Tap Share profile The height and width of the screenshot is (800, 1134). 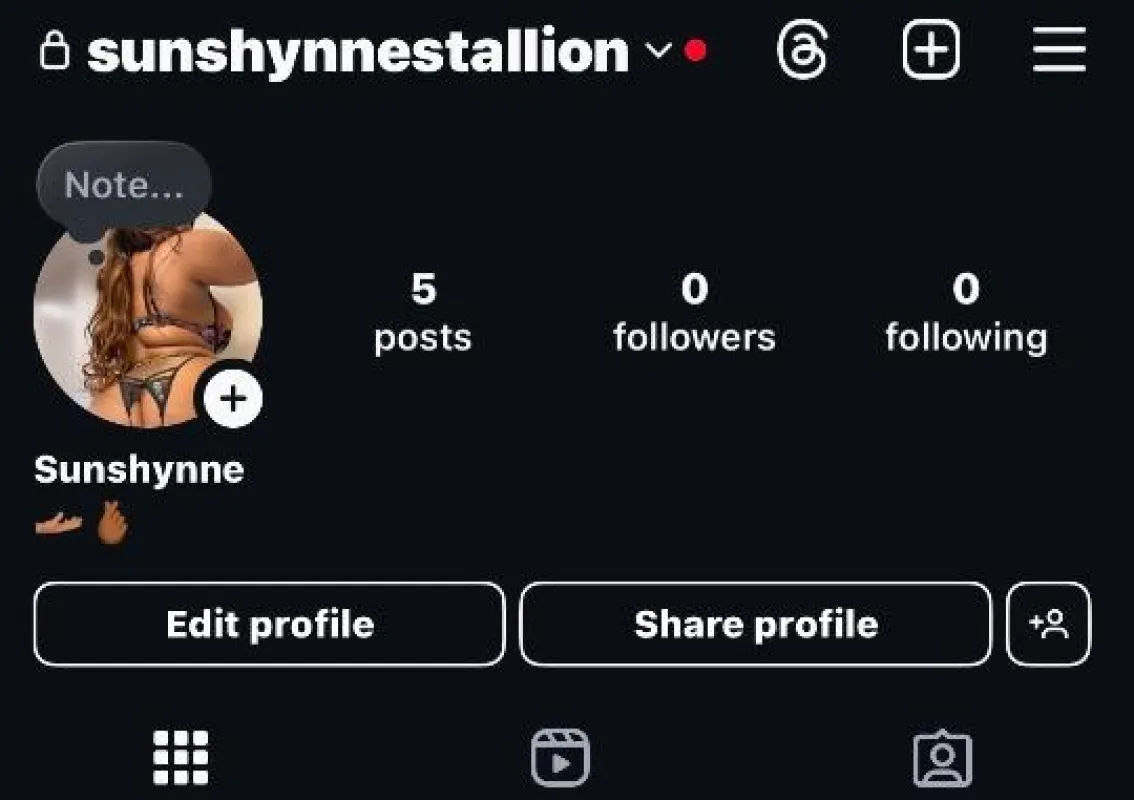click(x=756, y=624)
